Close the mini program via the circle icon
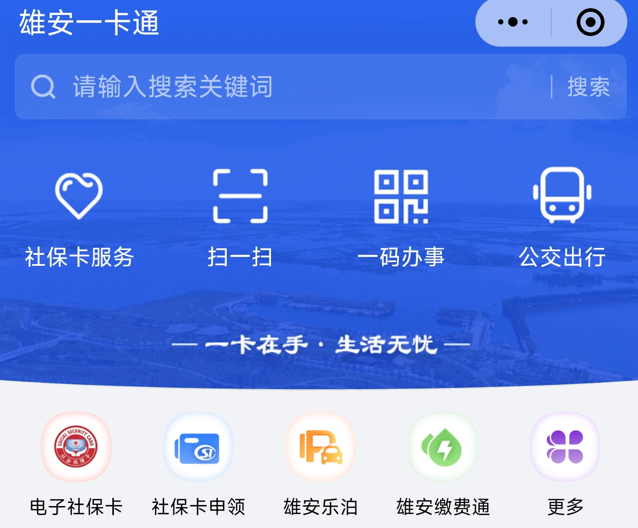 591,22
